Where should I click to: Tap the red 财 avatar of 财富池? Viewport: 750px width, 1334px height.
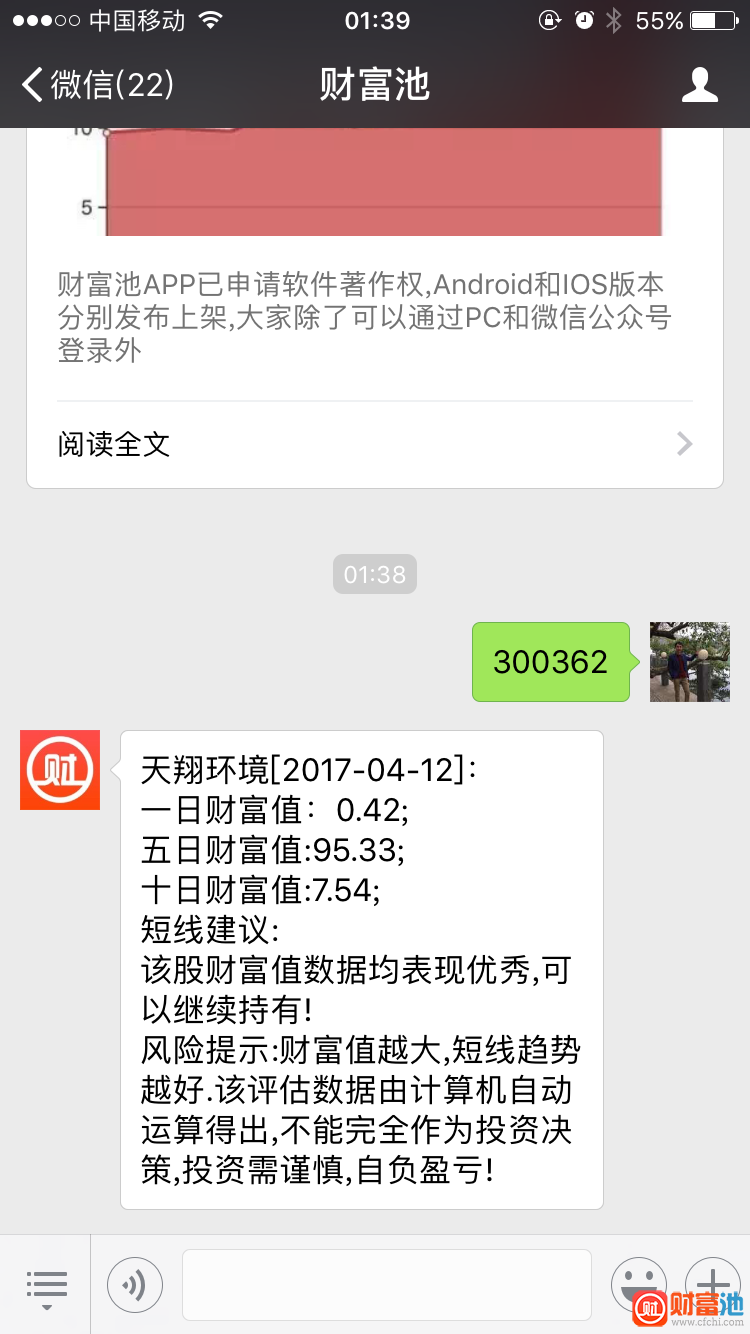click(x=60, y=770)
